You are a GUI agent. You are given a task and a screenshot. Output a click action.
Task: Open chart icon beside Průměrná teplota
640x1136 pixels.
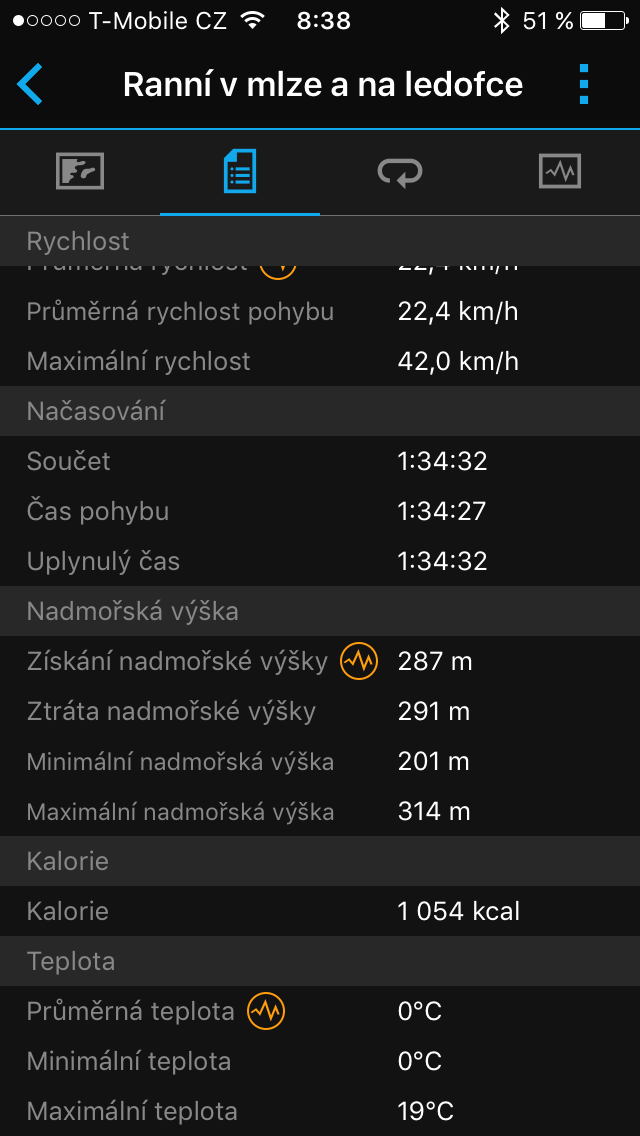tap(266, 1011)
